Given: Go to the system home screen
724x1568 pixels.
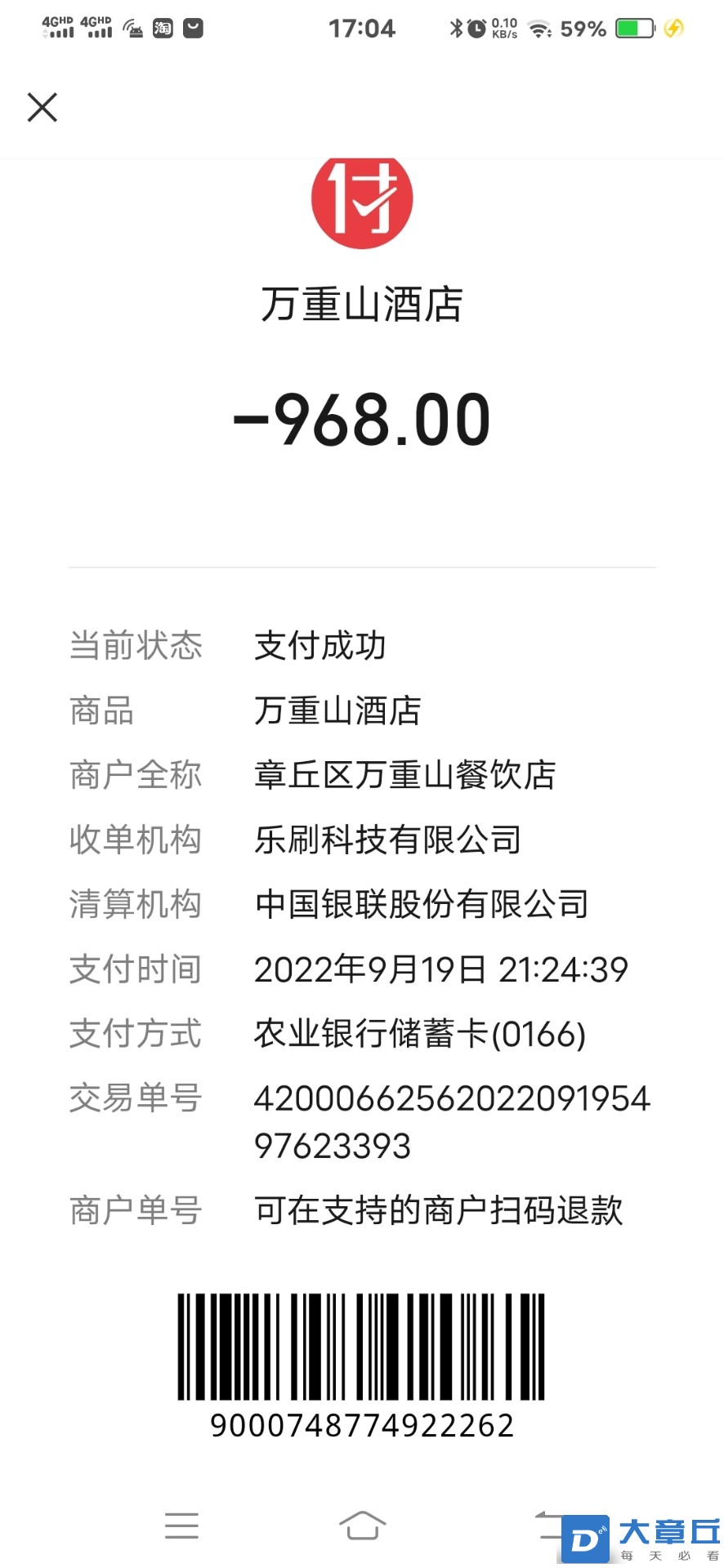Looking at the screenshot, I should tap(362, 1525).
